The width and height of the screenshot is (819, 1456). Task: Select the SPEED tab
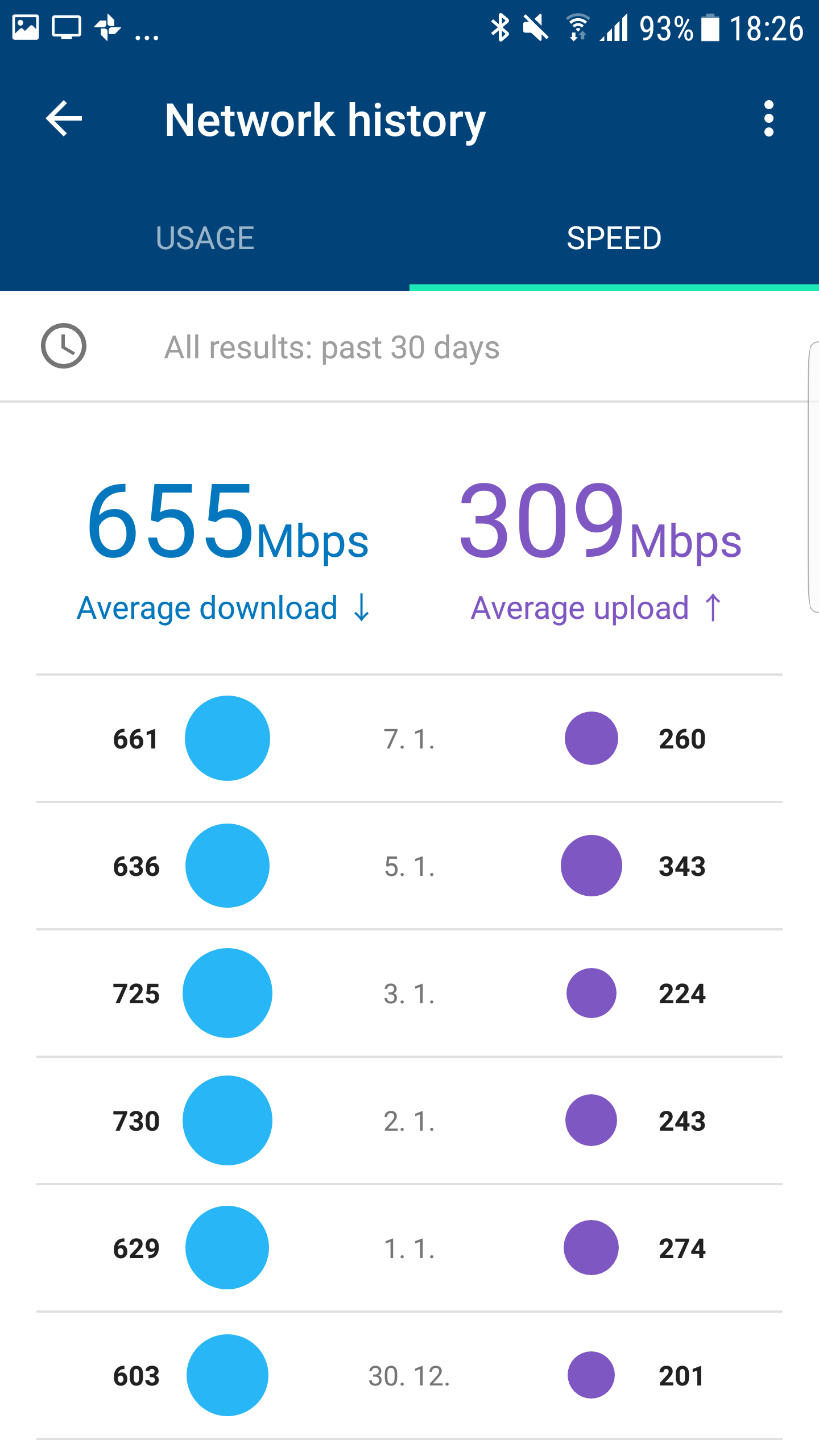[614, 238]
